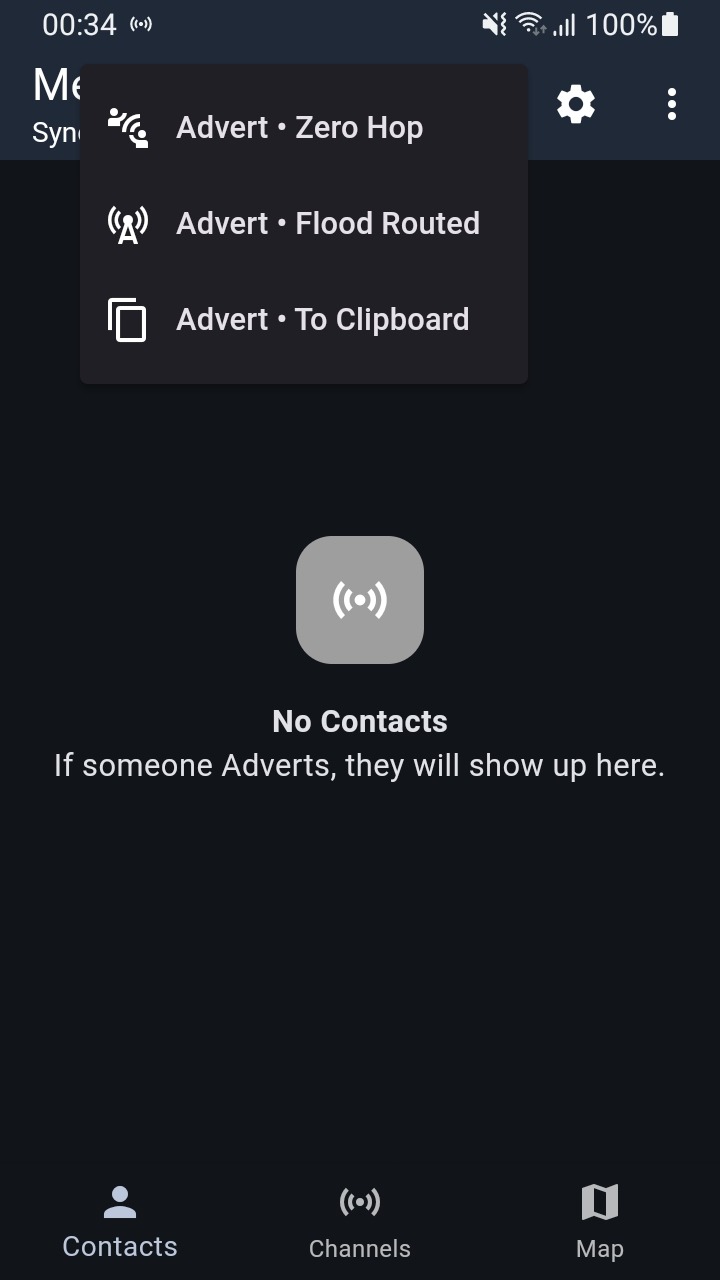Copy Advert To Clipboard

click(x=300, y=320)
